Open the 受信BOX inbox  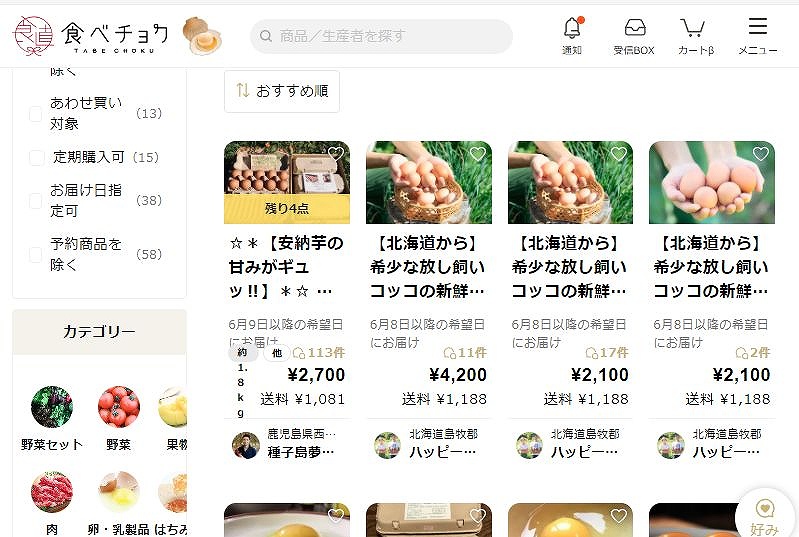634,35
